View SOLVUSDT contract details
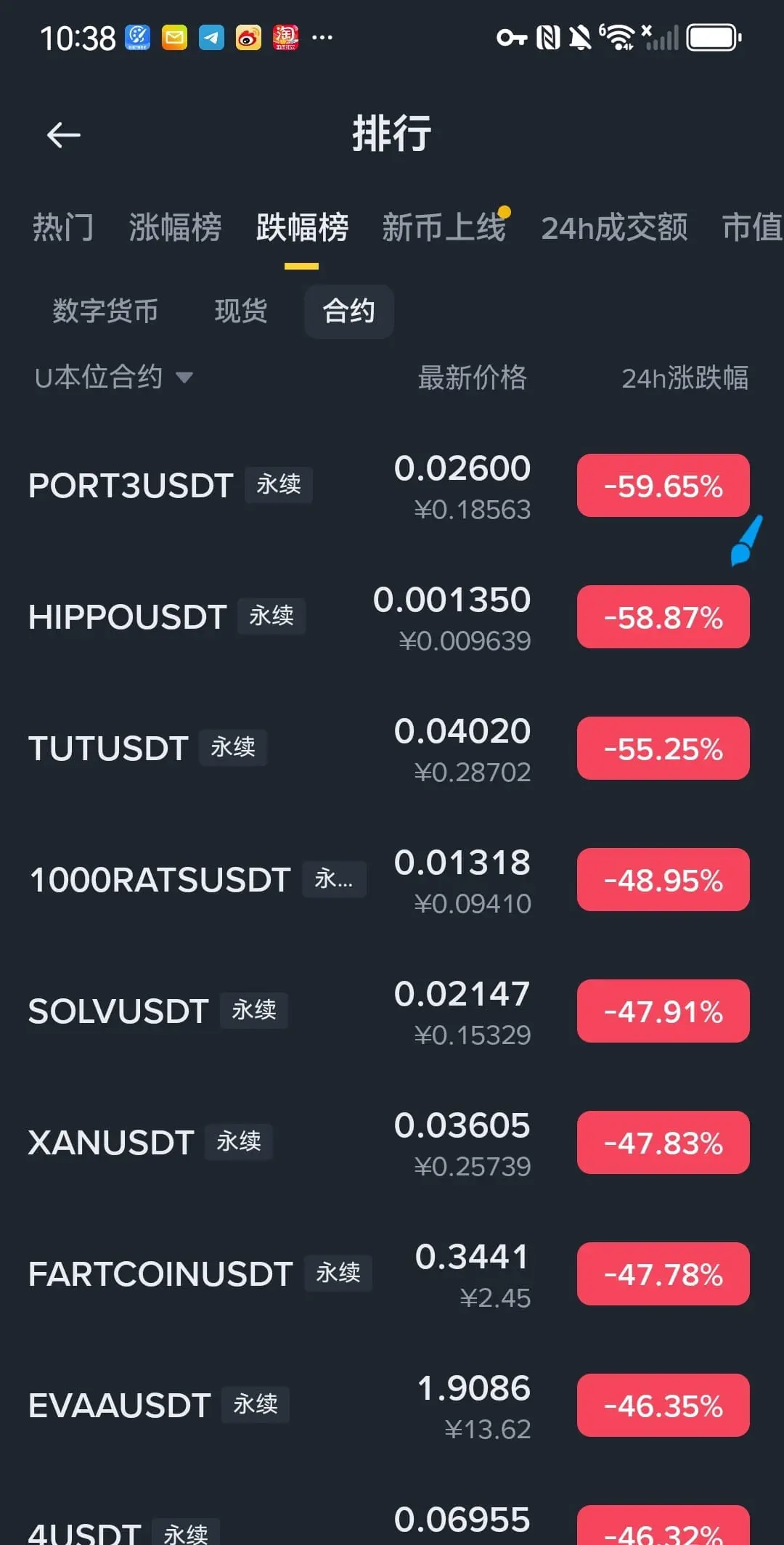This screenshot has width=784, height=1545. pos(118,1011)
